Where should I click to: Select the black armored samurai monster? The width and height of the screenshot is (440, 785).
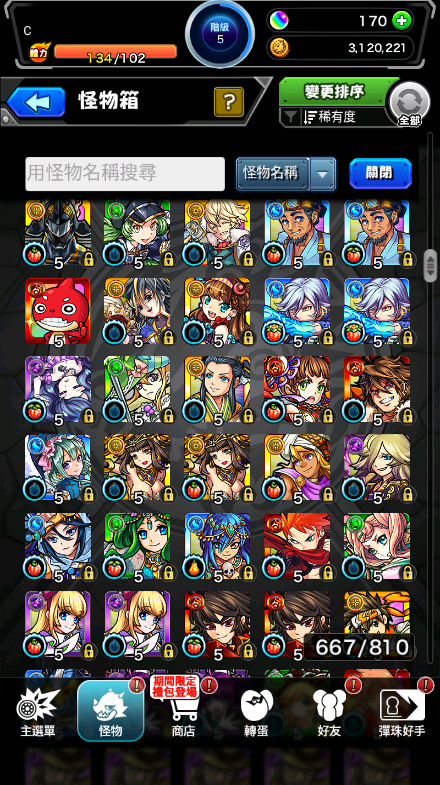(58, 233)
